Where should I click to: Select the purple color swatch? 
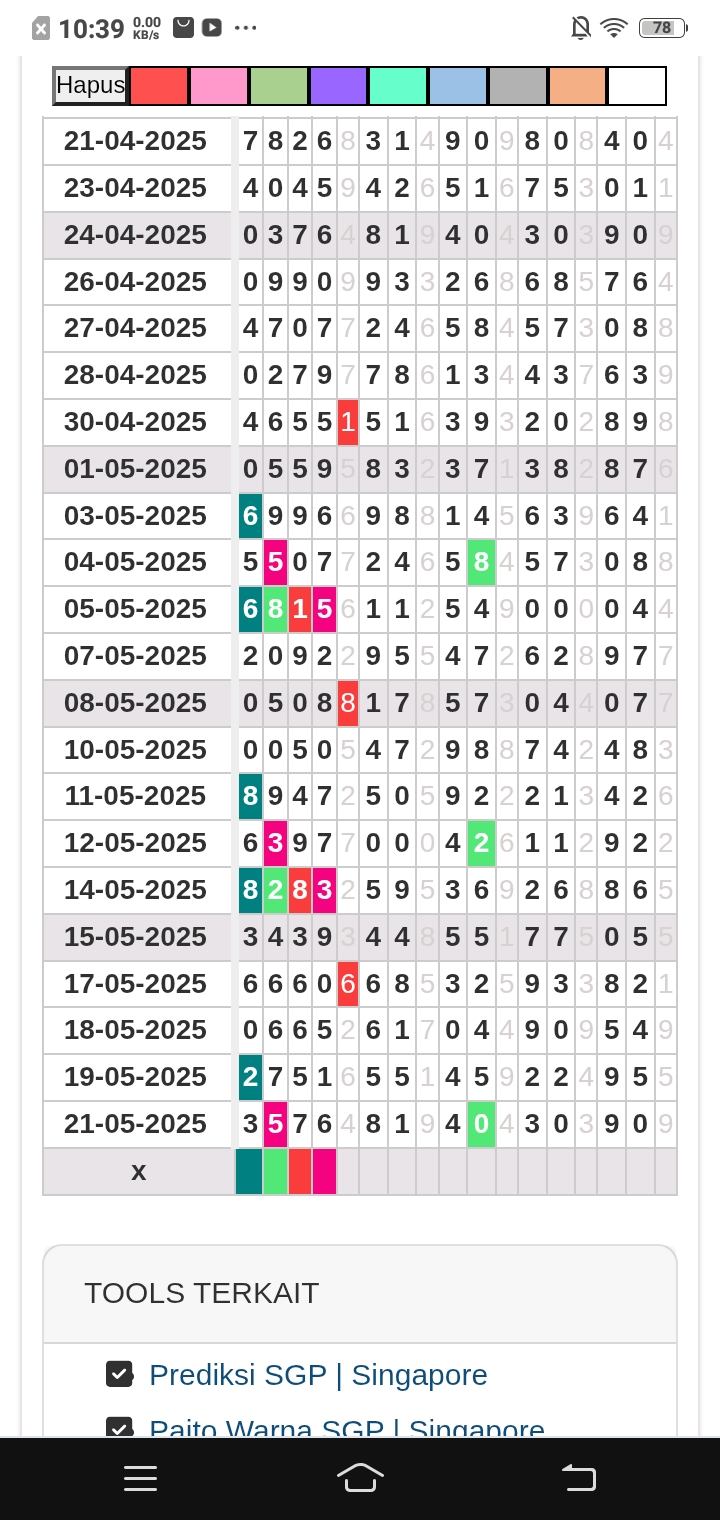point(339,86)
